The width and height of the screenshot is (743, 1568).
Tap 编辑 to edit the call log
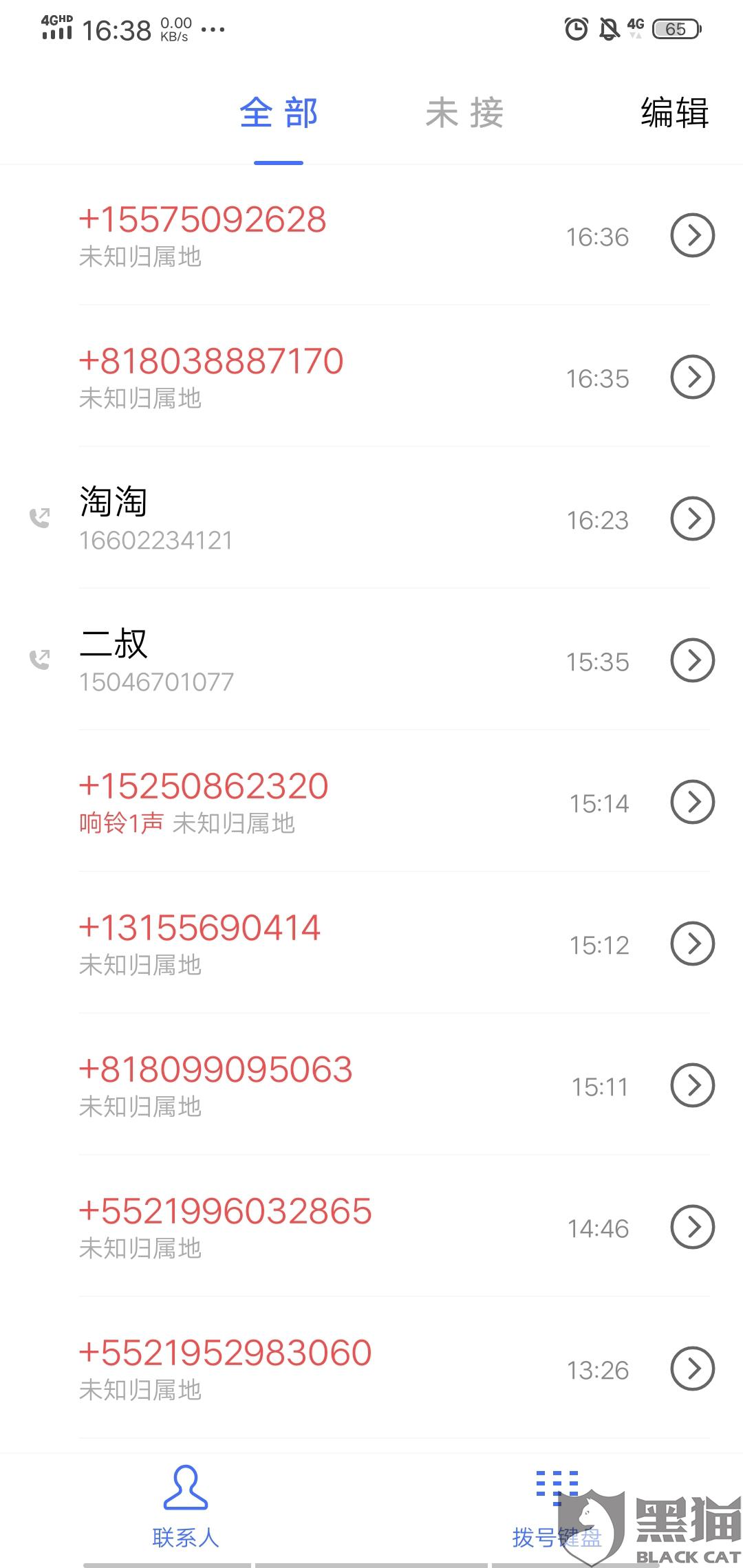point(674,113)
